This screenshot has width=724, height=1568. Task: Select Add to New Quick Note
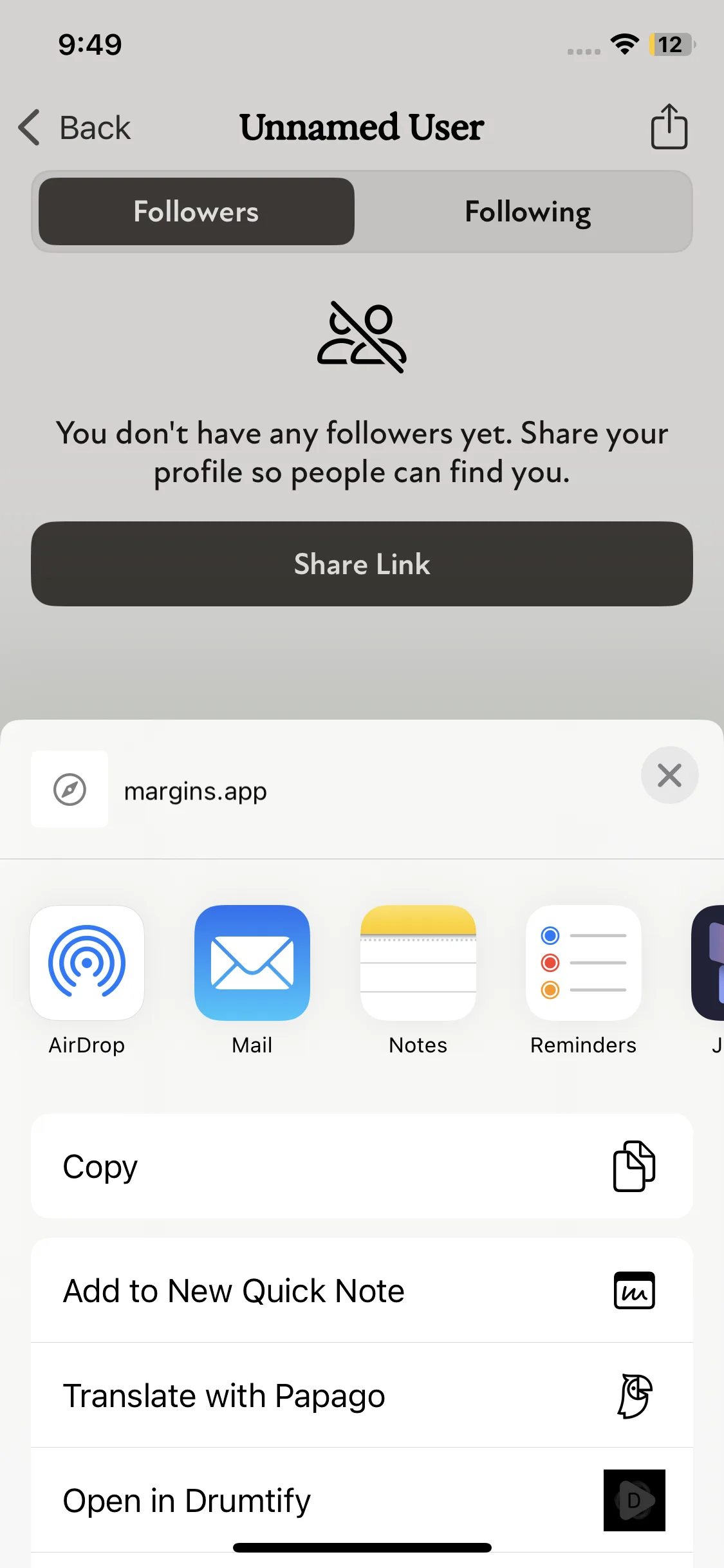tap(362, 1291)
